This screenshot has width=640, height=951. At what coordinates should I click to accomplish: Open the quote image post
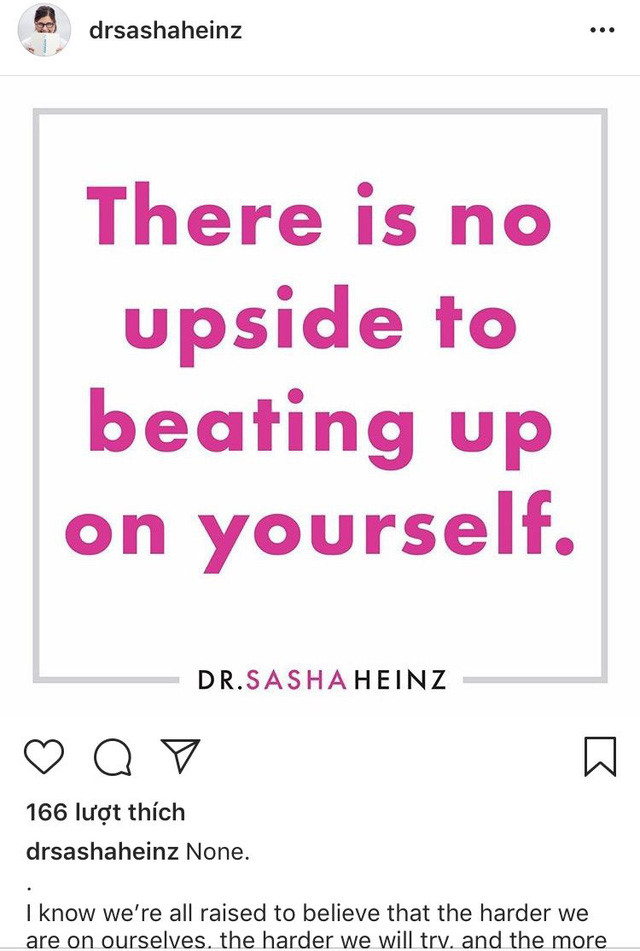tap(320, 395)
